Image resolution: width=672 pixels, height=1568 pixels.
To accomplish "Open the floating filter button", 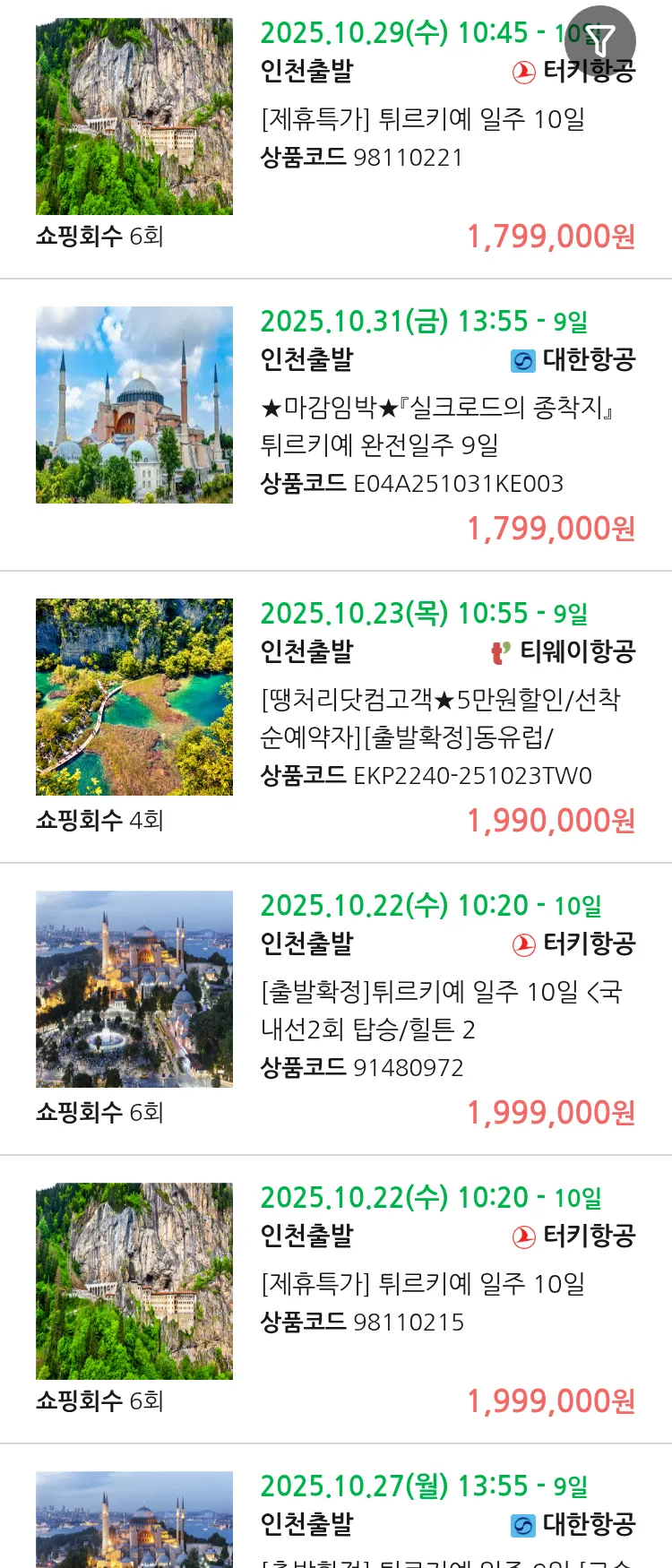I will click(600, 40).
